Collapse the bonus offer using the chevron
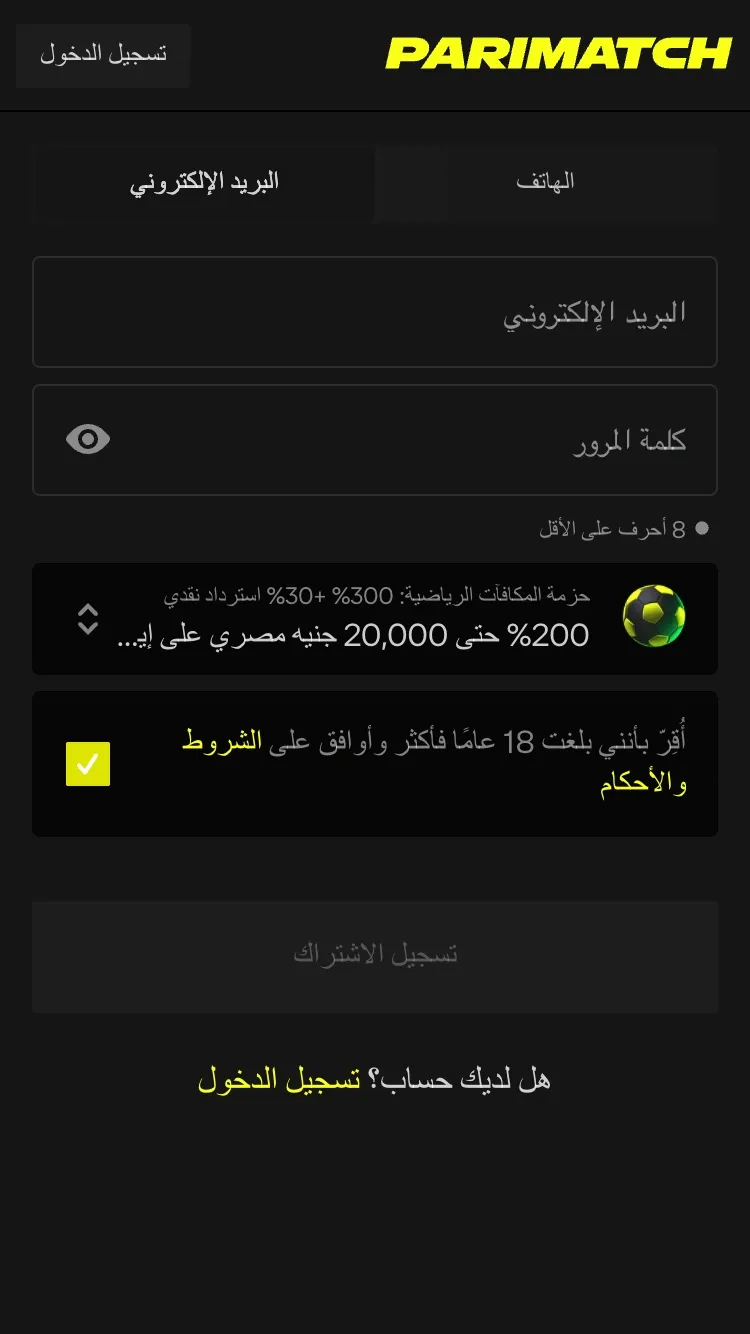Image resolution: width=750 pixels, height=1334 pixels. 87,619
